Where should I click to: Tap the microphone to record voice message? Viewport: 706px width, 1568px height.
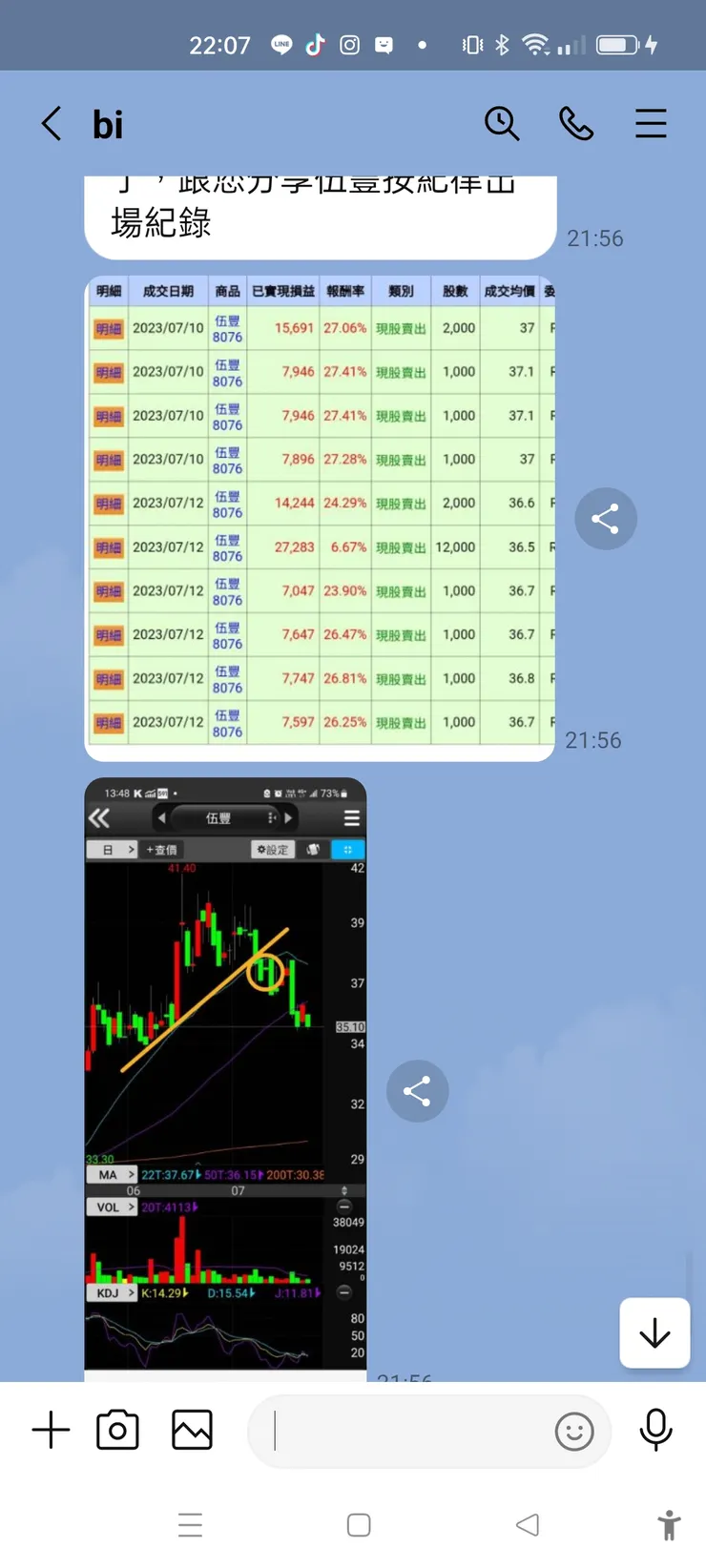tap(654, 1430)
